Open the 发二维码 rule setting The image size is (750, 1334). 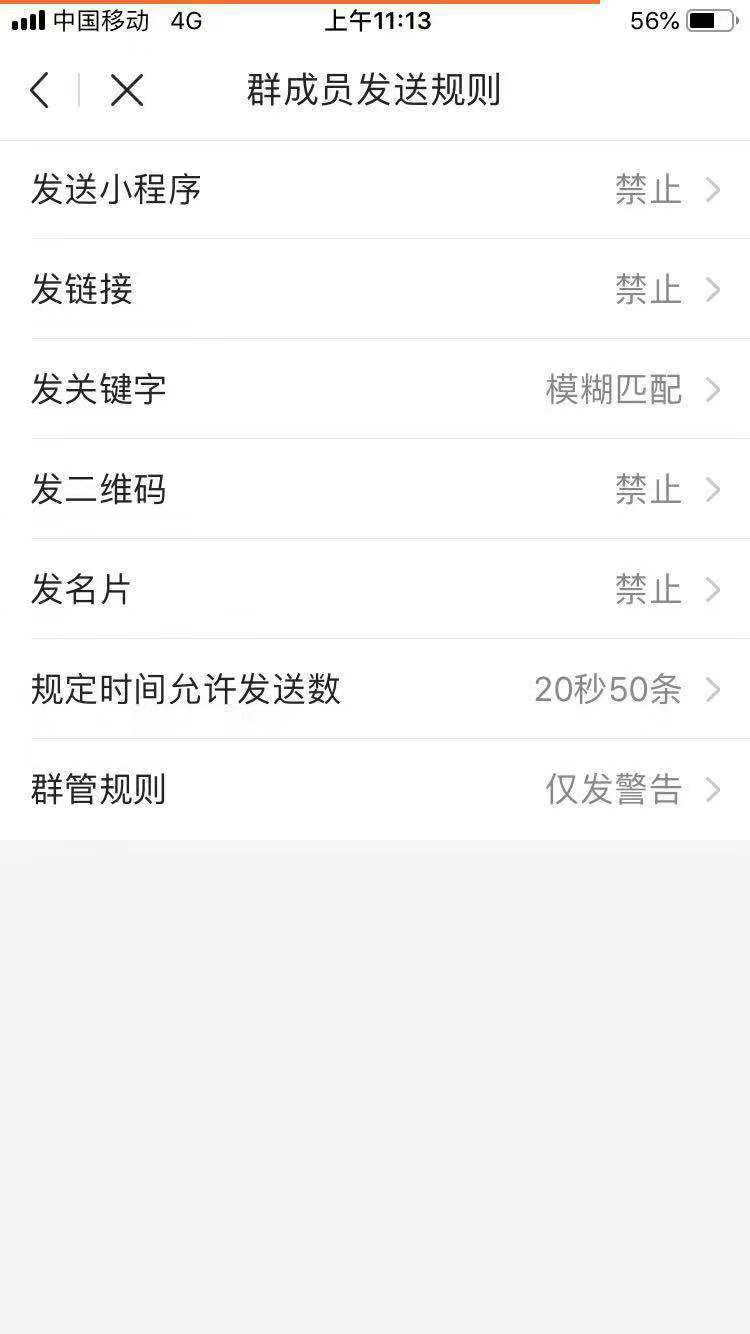[x=375, y=490]
